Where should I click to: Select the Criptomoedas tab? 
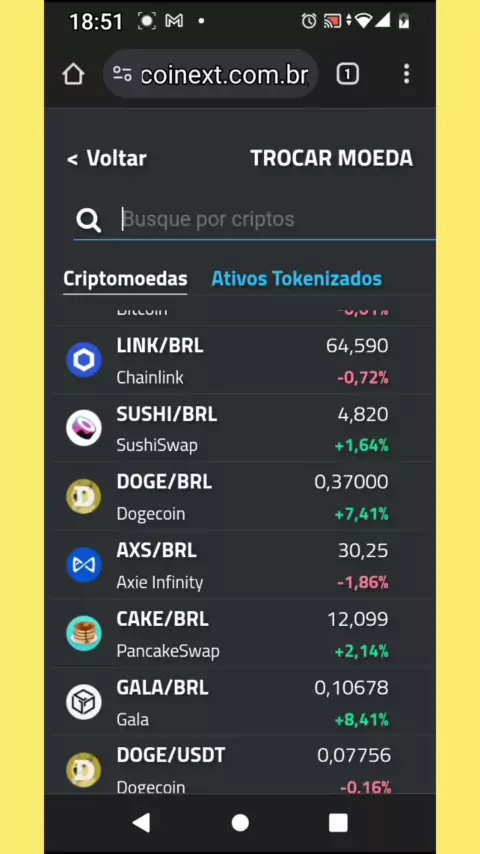125,279
